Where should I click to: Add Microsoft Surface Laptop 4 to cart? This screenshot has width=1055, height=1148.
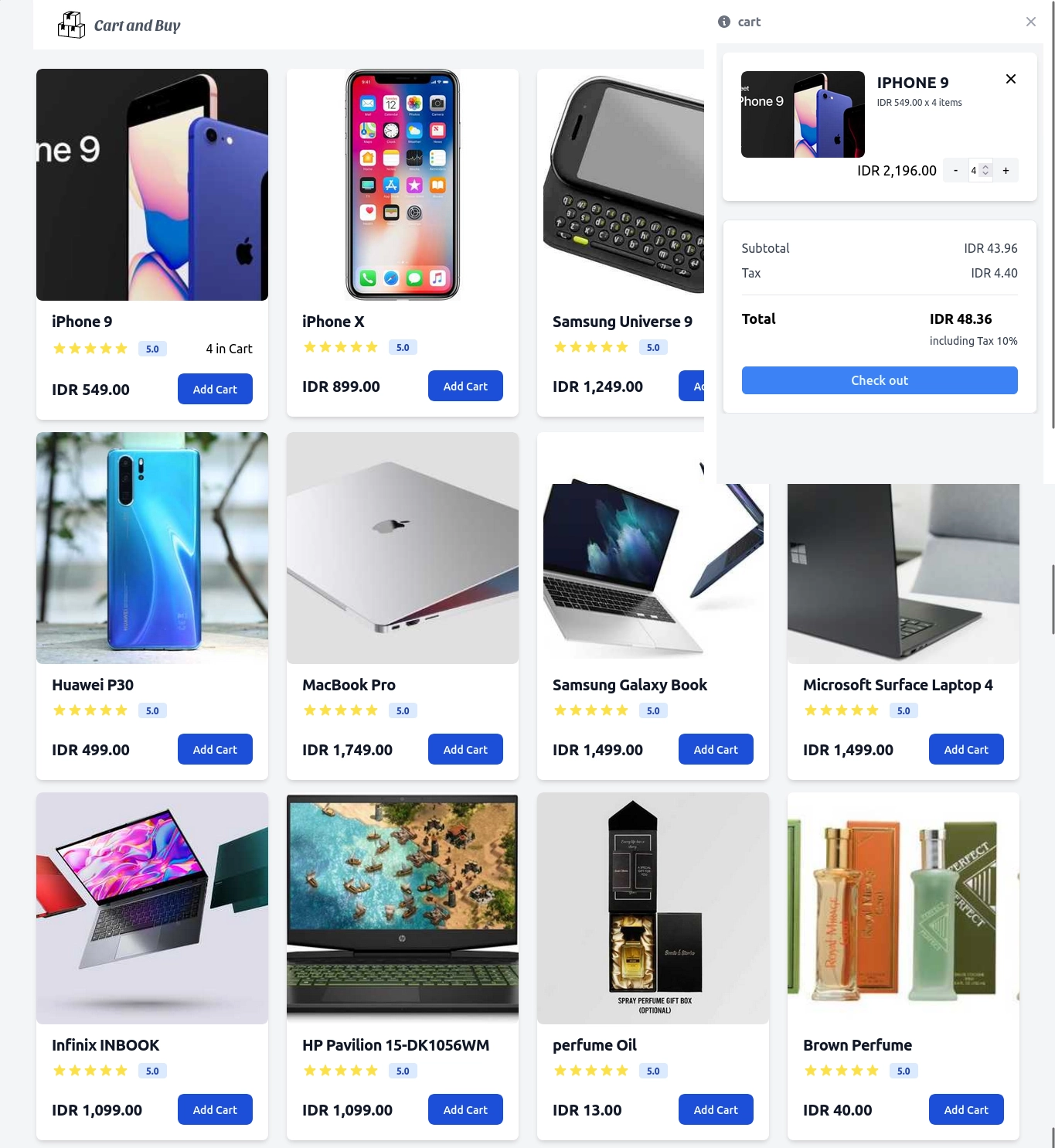coord(966,749)
